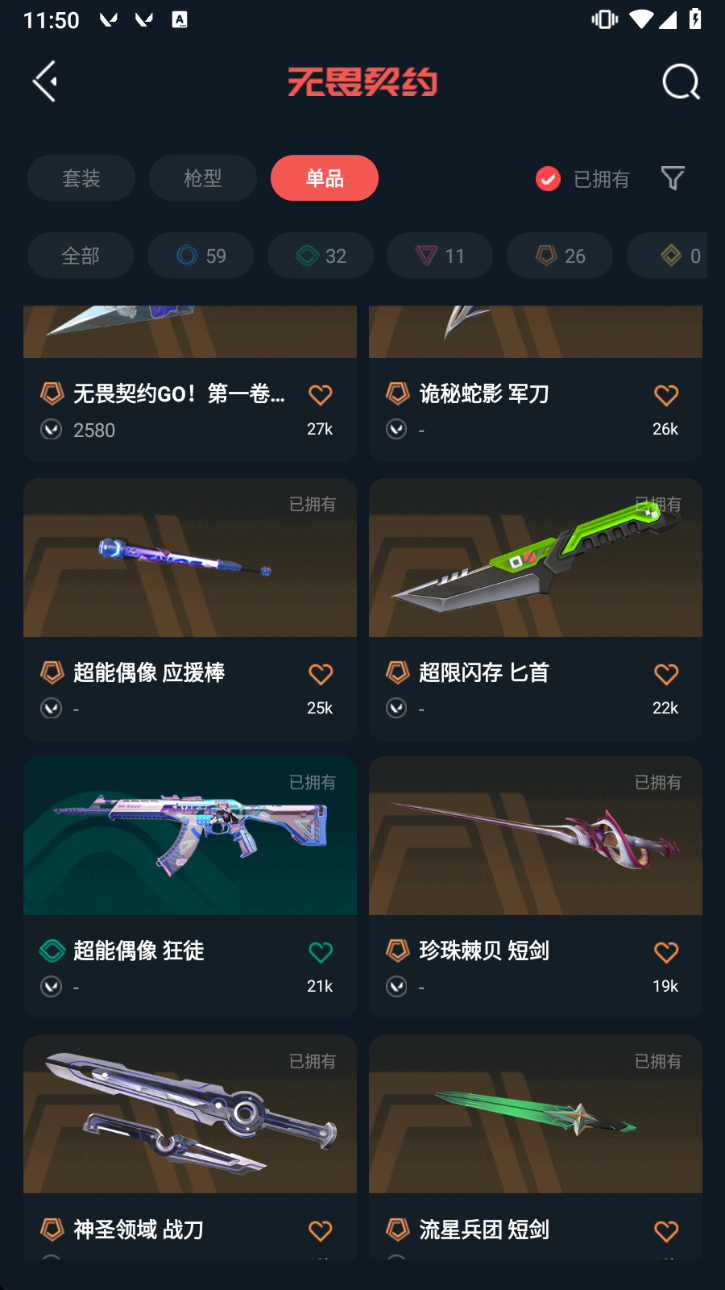The image size is (725, 1290).
Task: Switch to the 套装 tab
Action: [x=81, y=178]
